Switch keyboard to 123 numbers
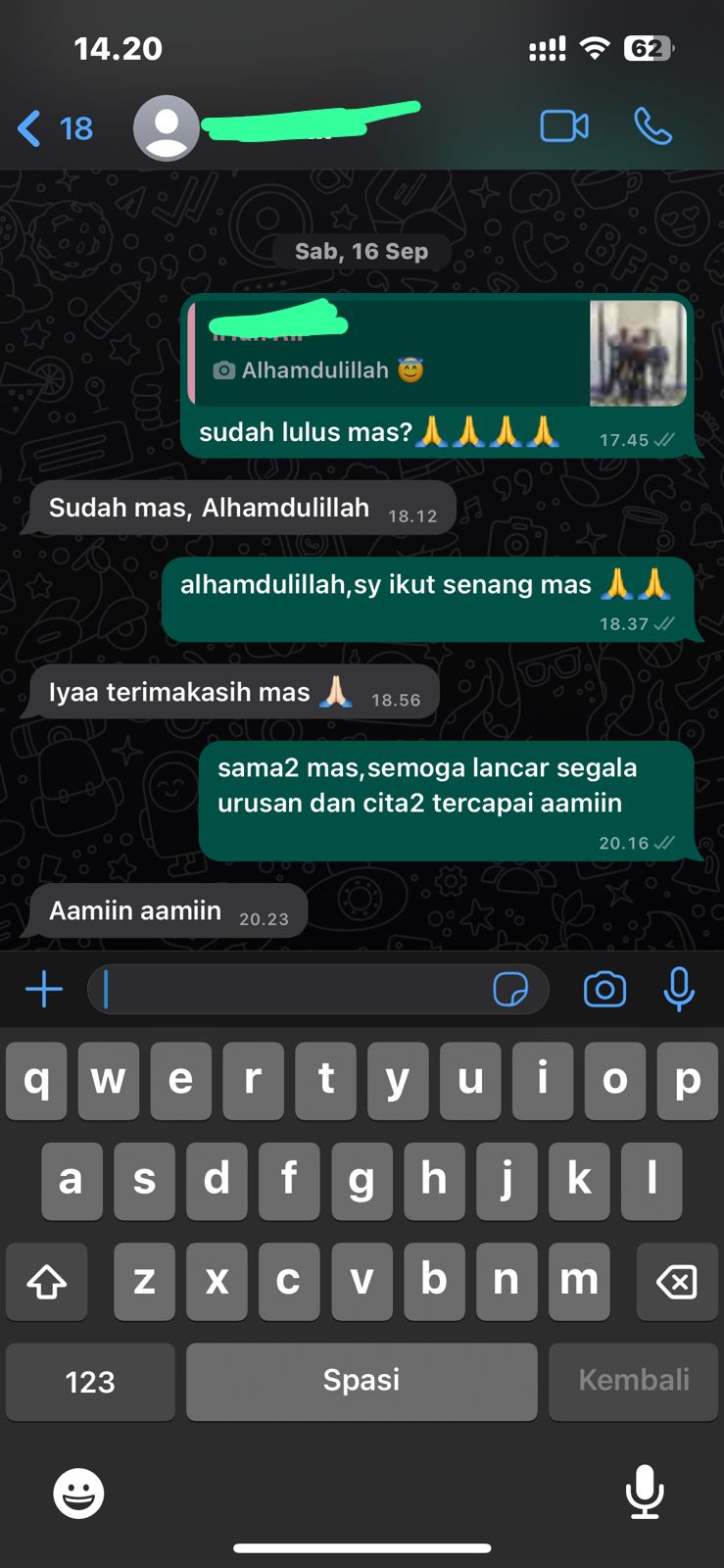Viewport: 724px width, 1568px height. (x=90, y=1381)
